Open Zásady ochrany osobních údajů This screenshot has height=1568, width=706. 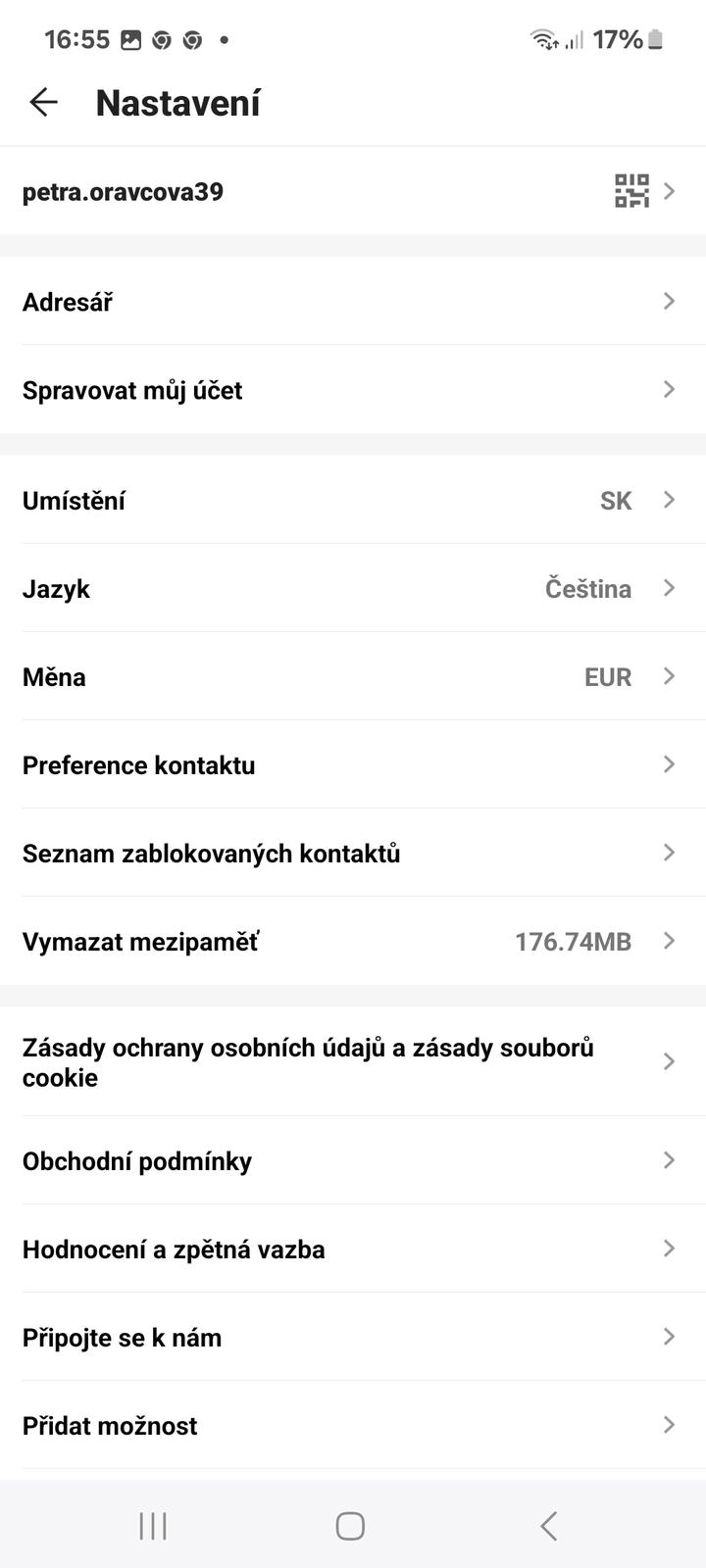353,1062
